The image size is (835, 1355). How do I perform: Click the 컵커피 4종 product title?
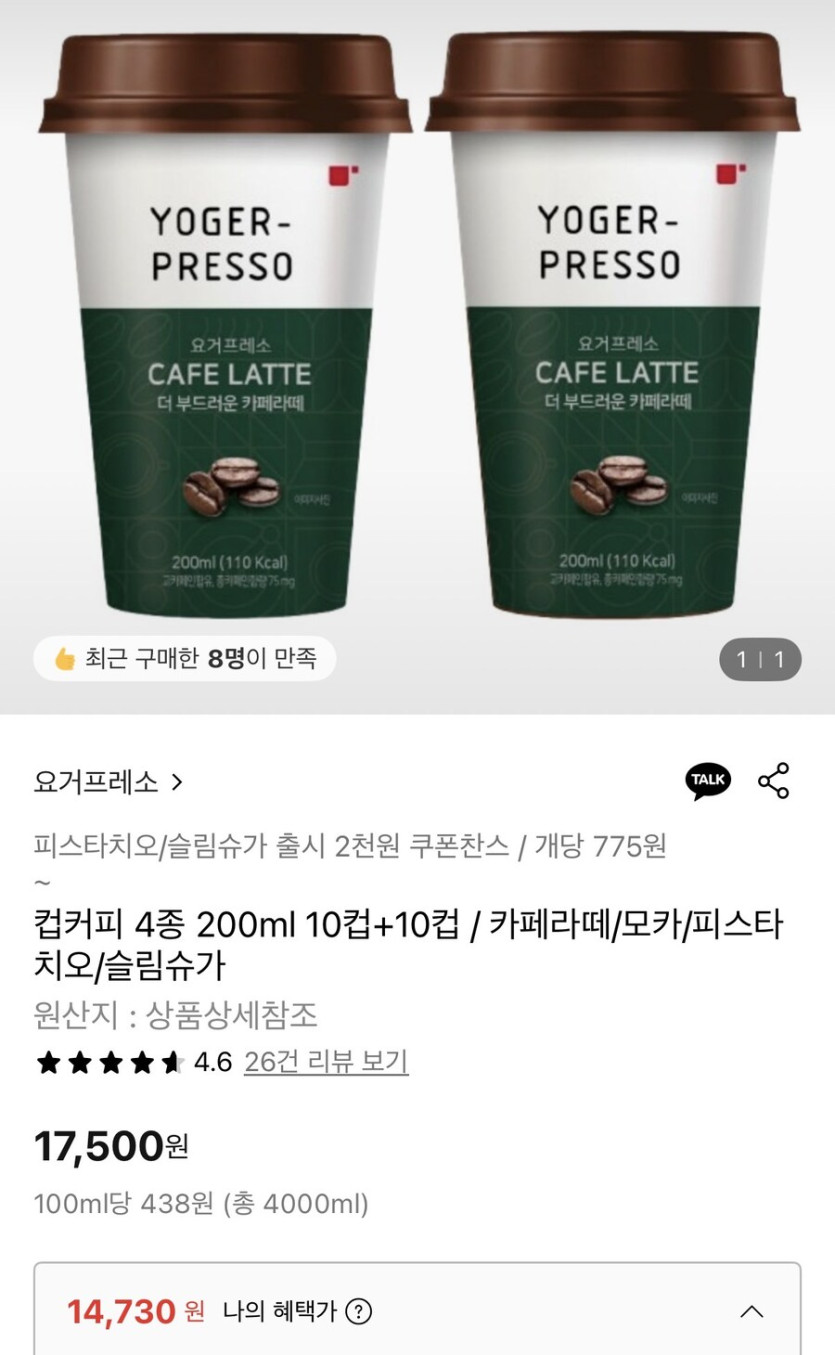pyautogui.click(x=300, y=927)
